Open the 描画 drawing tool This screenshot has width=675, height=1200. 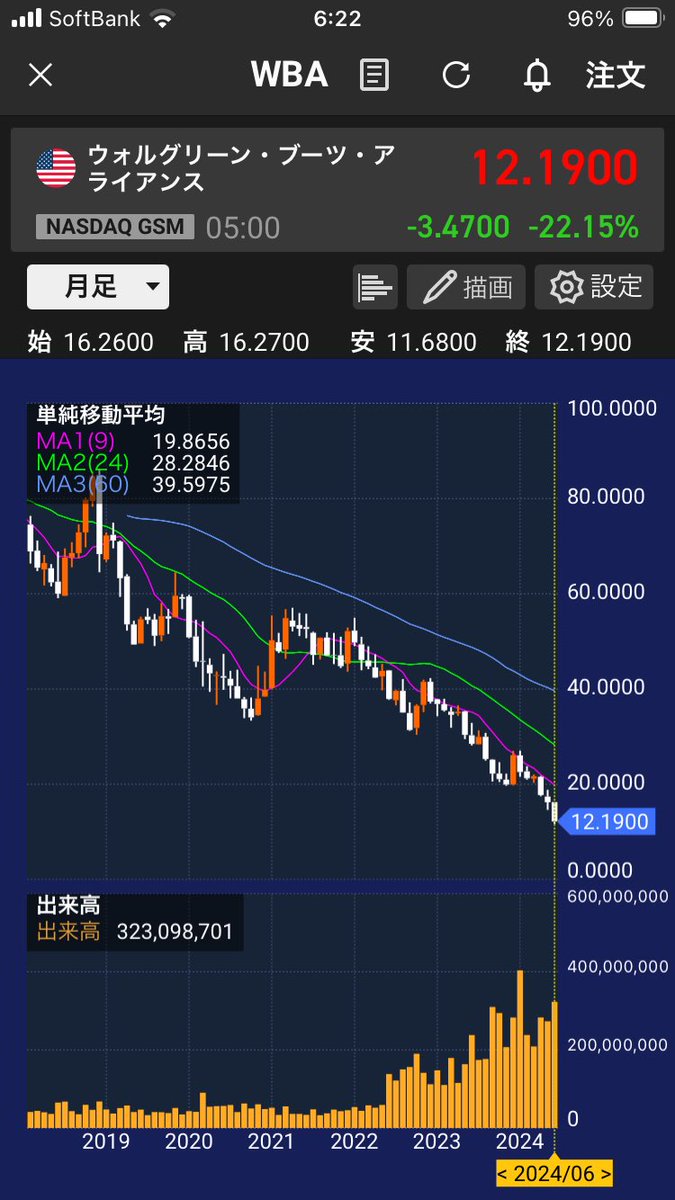point(466,287)
